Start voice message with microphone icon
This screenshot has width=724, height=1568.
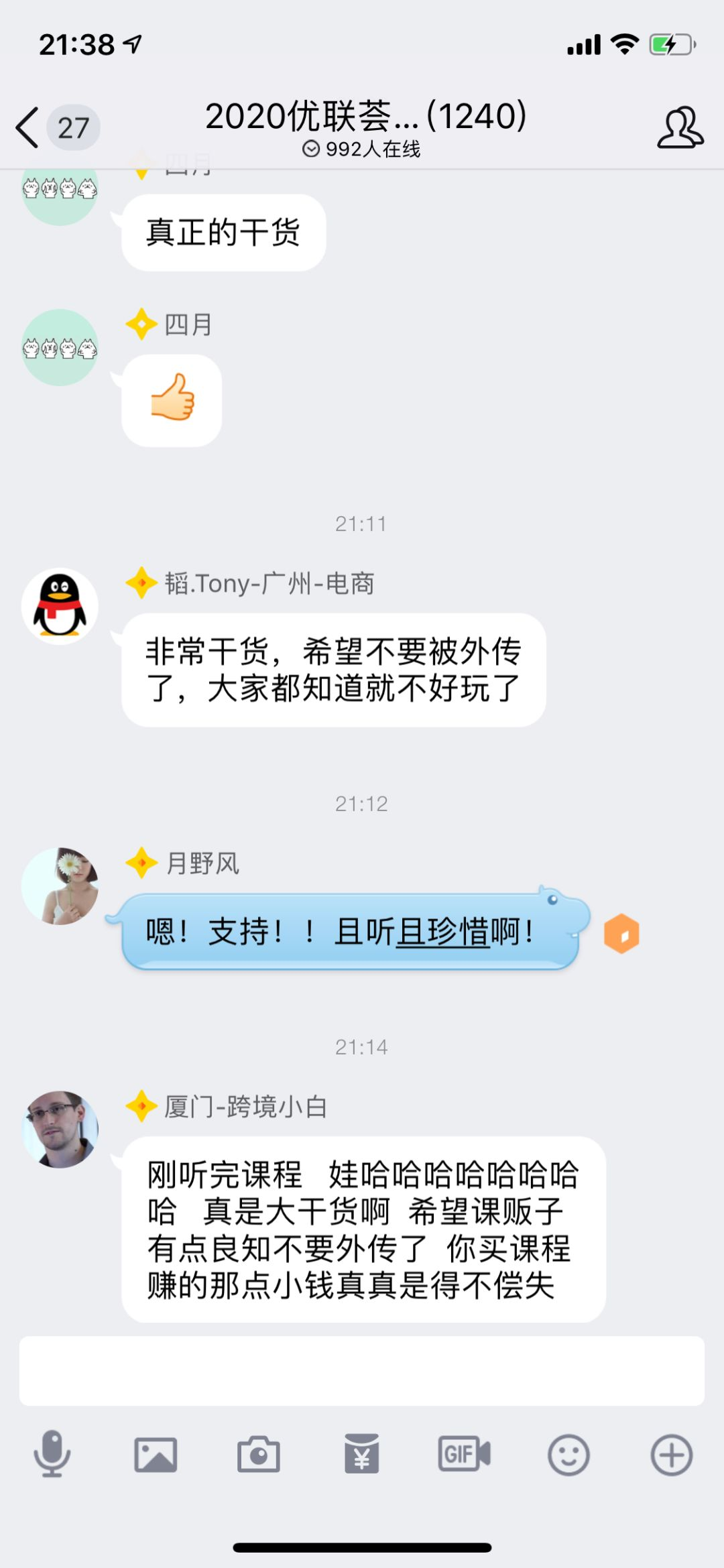click(x=52, y=1454)
